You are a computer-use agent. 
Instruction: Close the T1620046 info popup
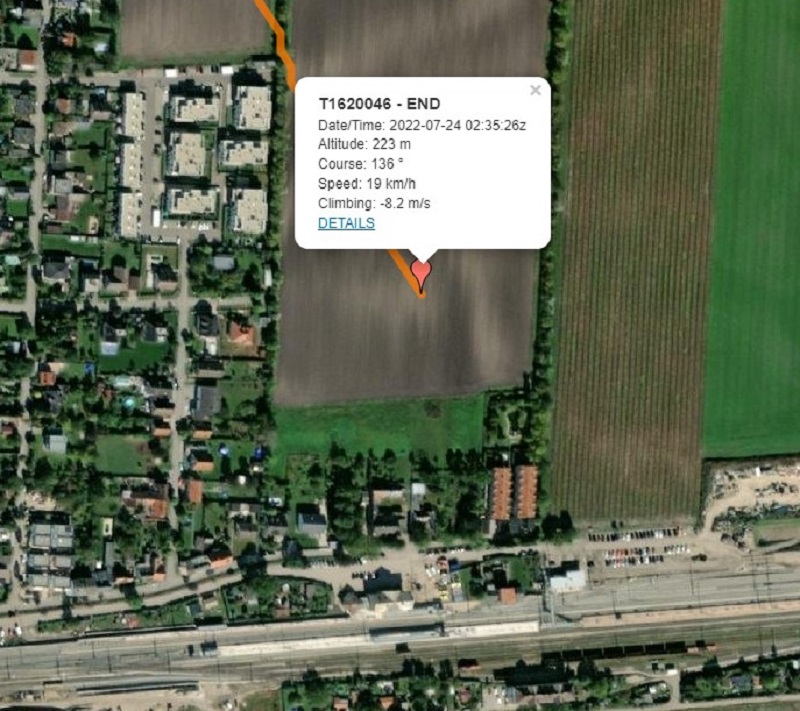coord(535,90)
